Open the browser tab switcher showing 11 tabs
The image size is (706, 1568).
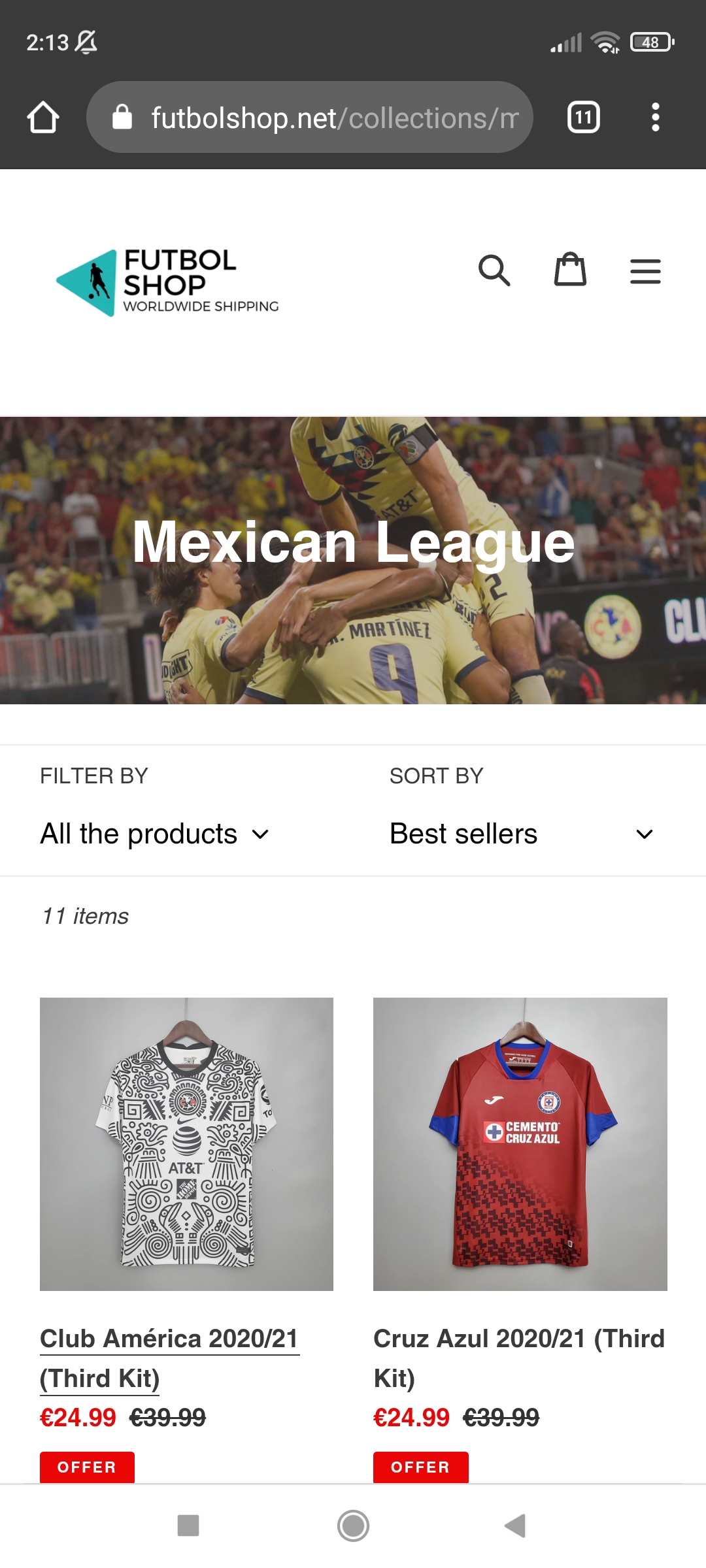tap(583, 118)
